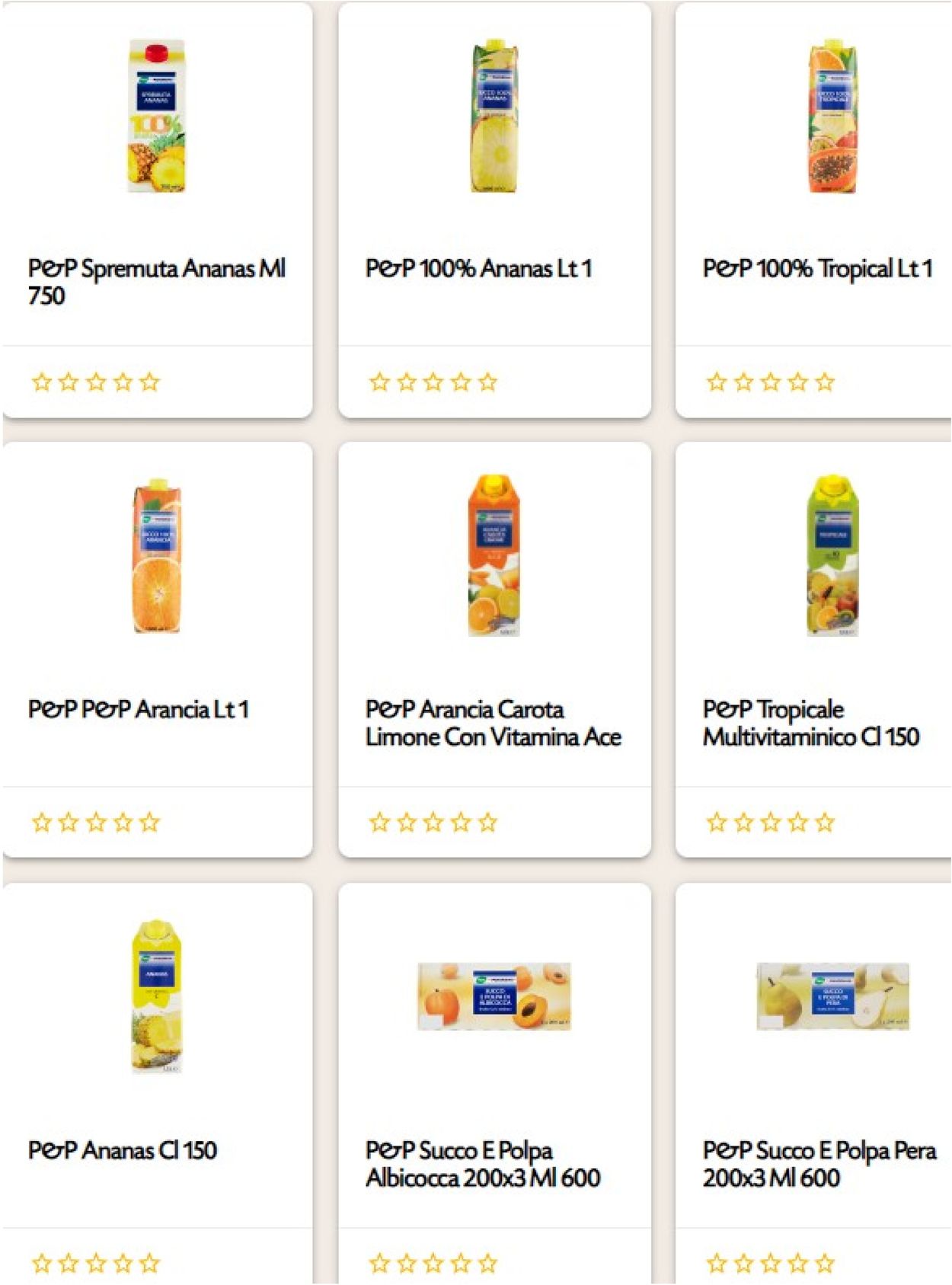The width and height of the screenshot is (952, 1285).
Task: Open P&P Arancia Lt 1 product card
Action: [139, 709]
